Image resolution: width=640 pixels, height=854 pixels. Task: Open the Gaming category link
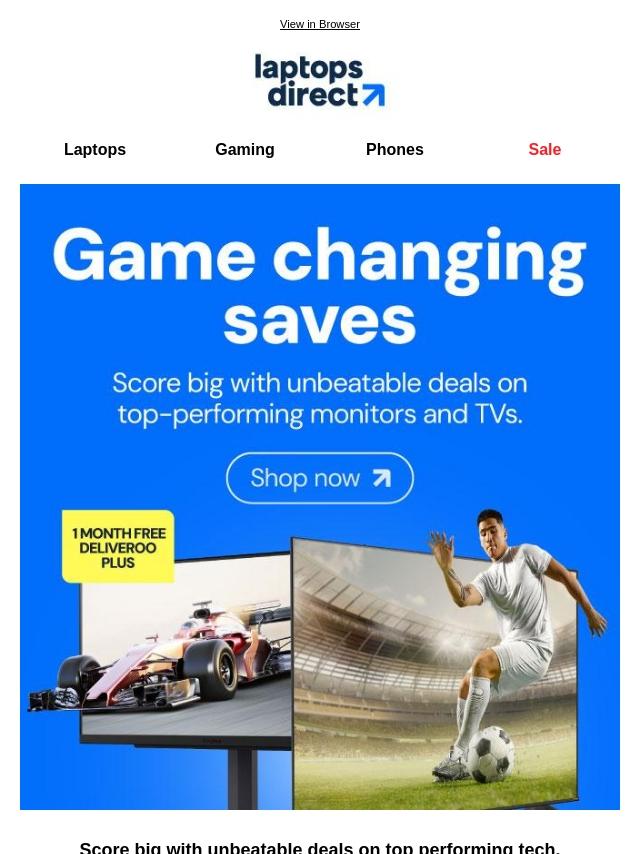tap(244, 149)
